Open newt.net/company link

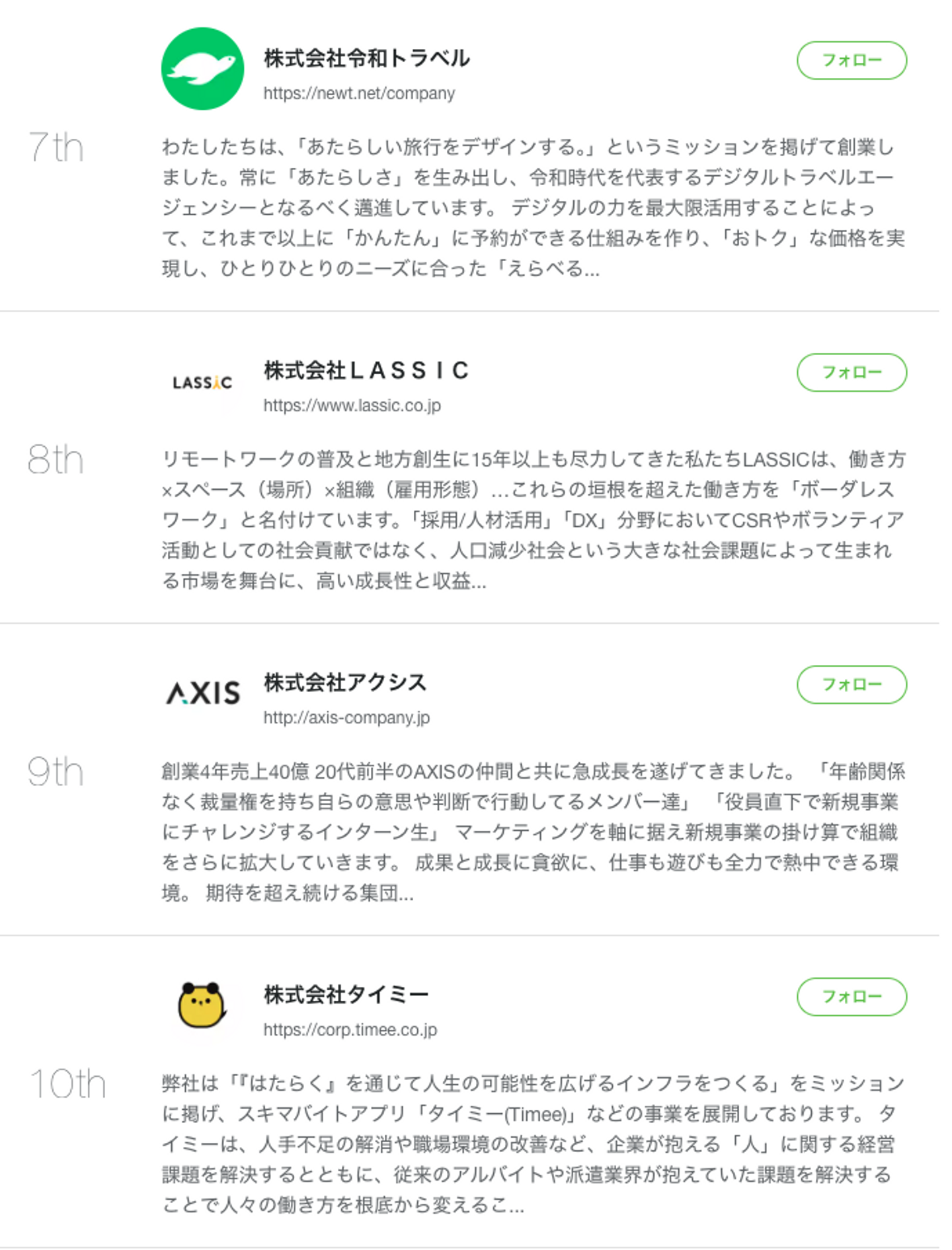tap(359, 93)
